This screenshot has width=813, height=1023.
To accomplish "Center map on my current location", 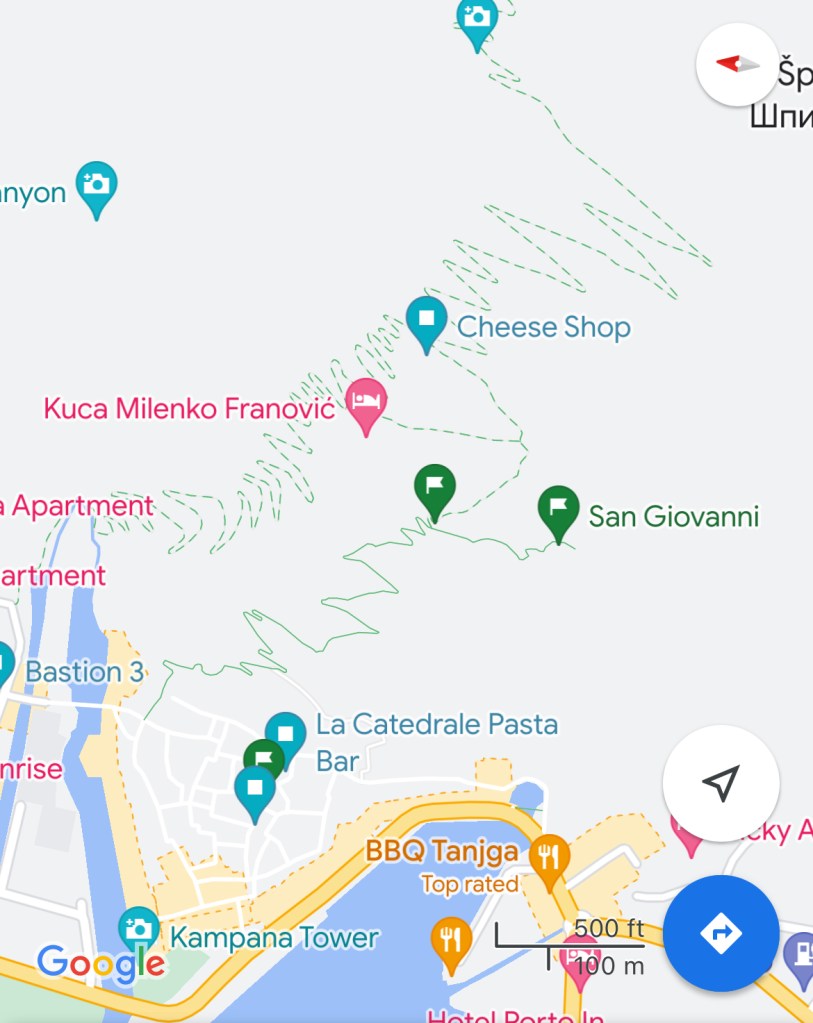I will point(720,783).
